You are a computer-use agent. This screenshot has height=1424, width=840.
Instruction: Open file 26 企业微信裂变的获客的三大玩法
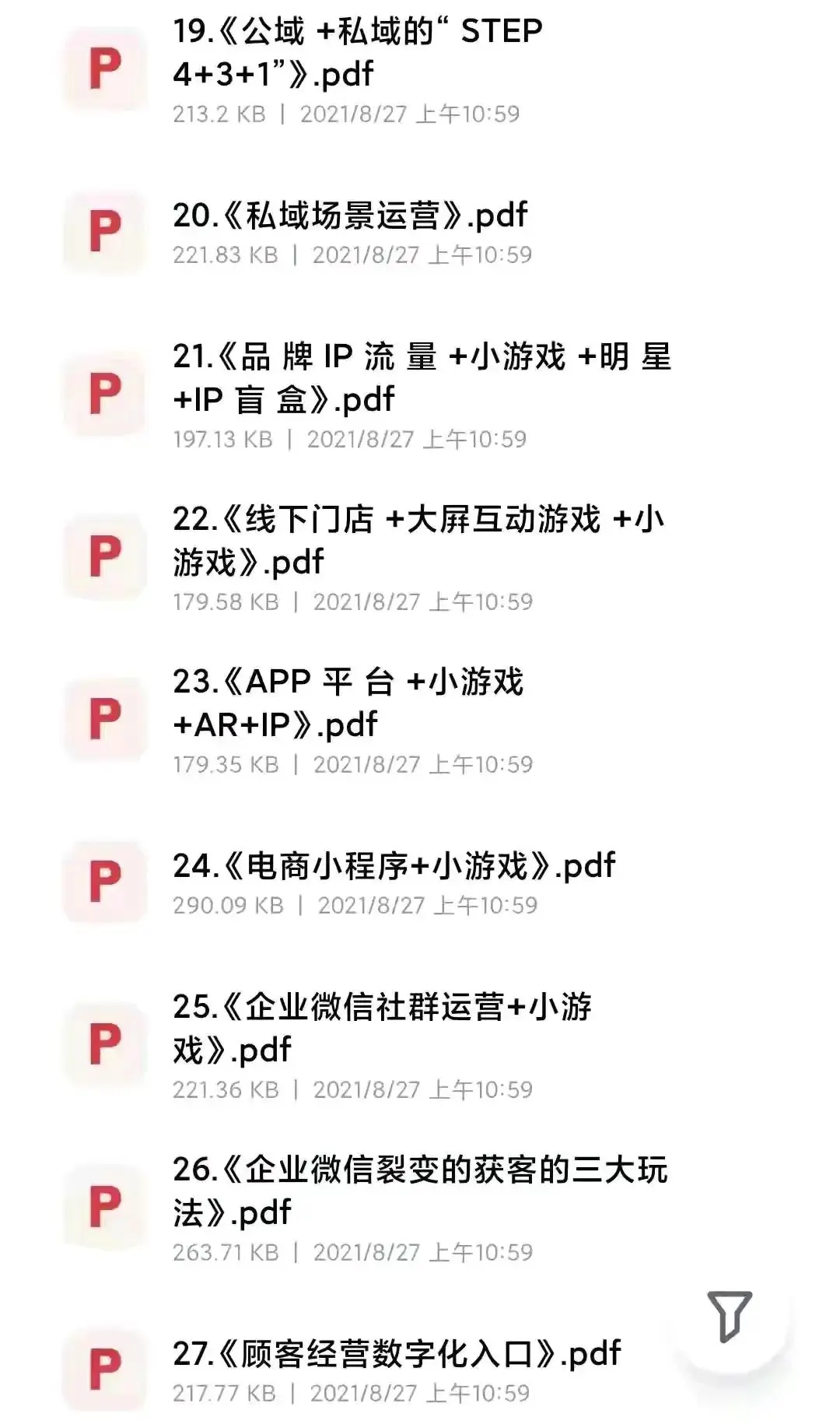pos(420,1191)
